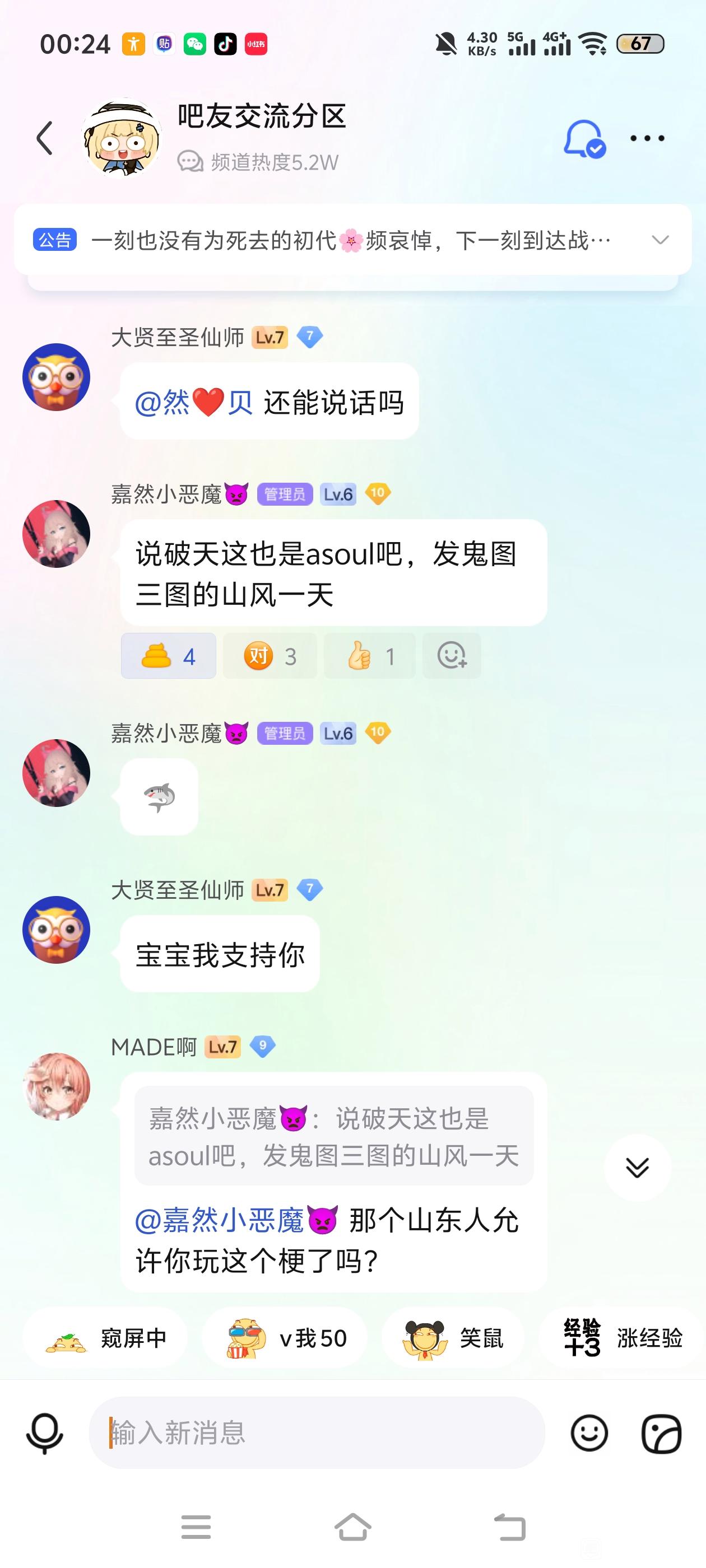The width and height of the screenshot is (706, 1568).
Task: Focus the 输入新消息 message field
Action: point(317,1433)
